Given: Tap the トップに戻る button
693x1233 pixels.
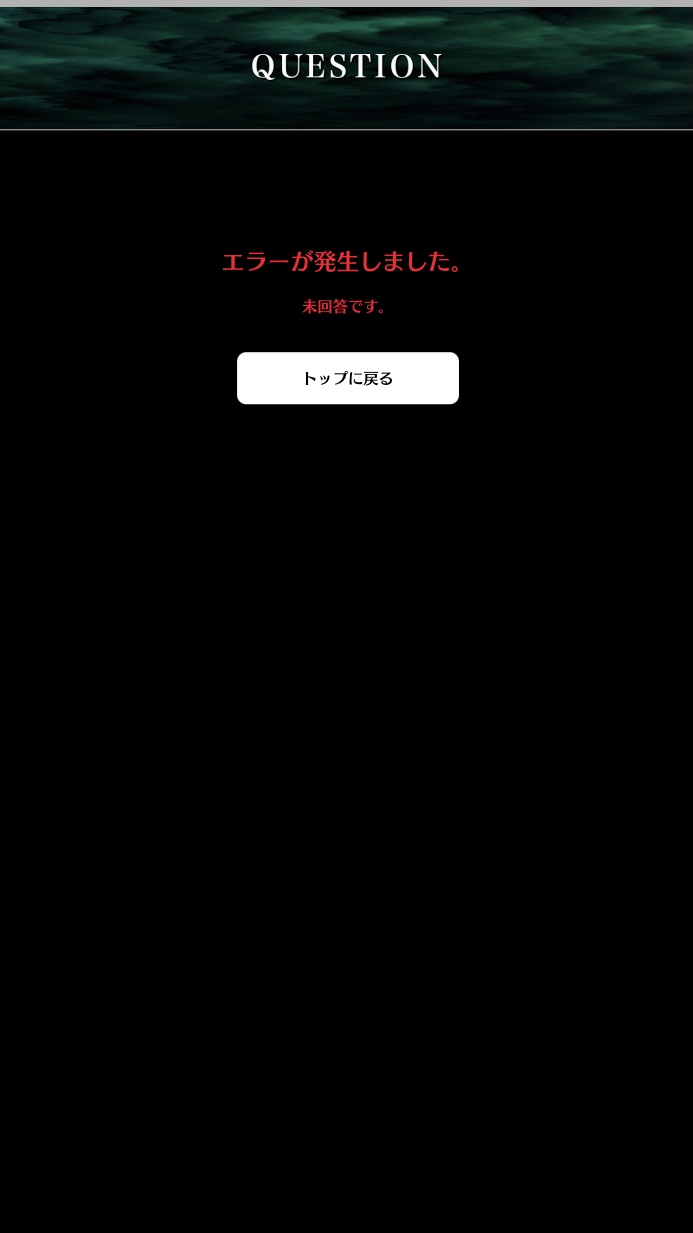Looking at the screenshot, I should coord(347,378).
